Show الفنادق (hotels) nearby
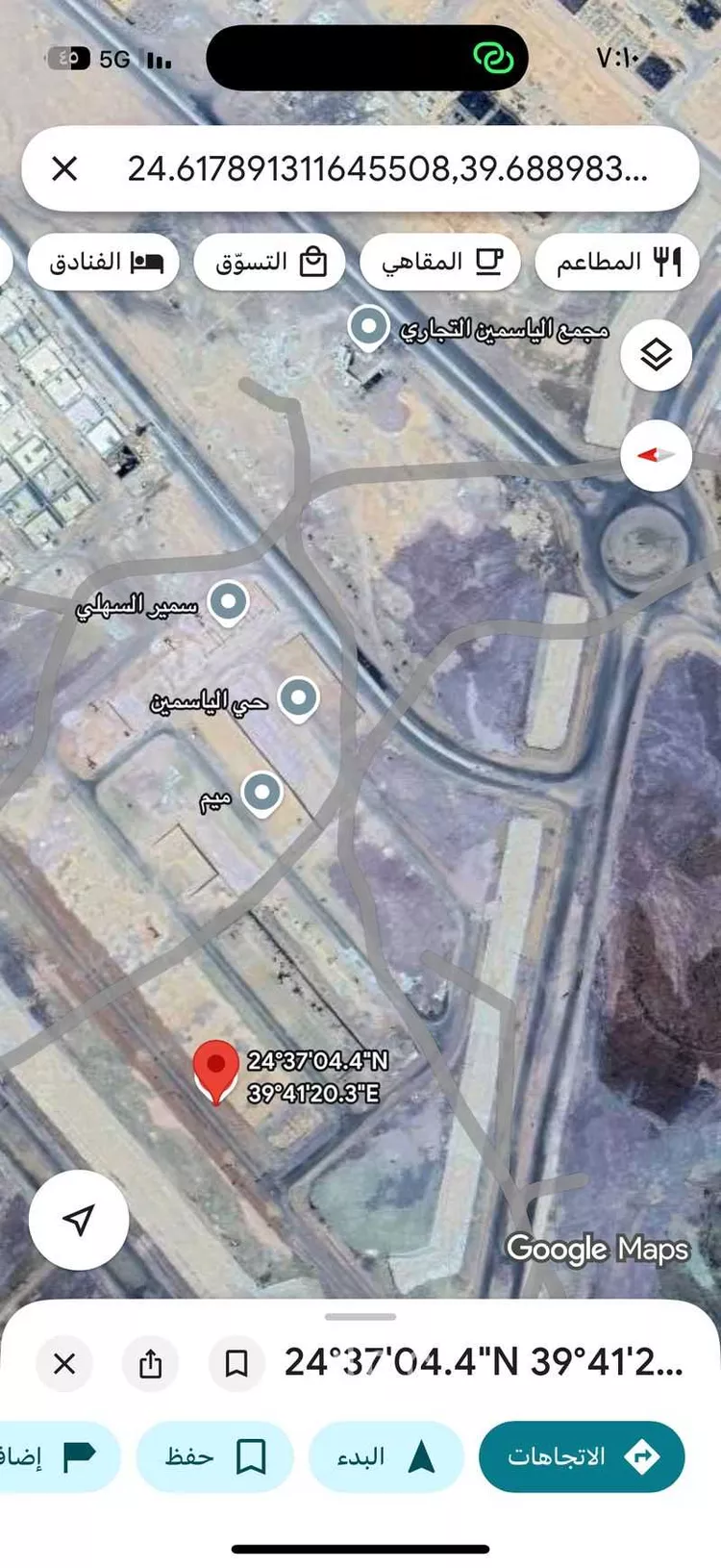This screenshot has width=721, height=1568. click(104, 262)
